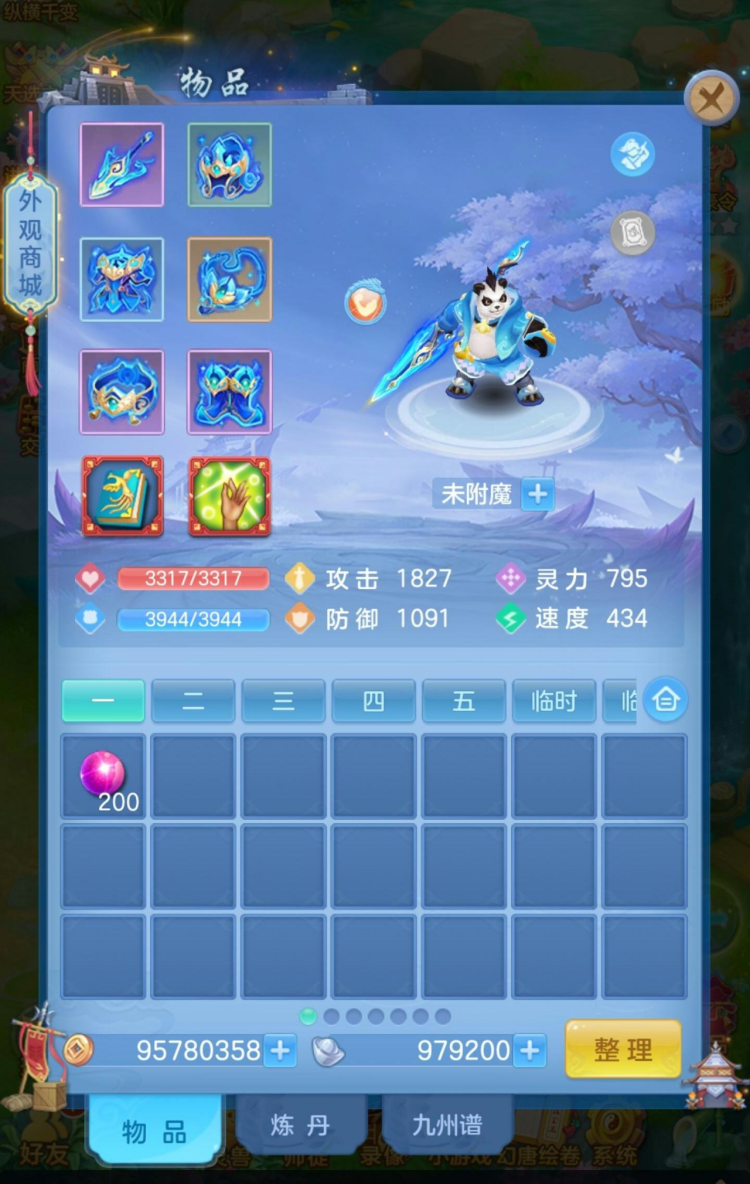Tap the plus button next to 未附魔
Viewport: 750px width, 1184px height.
pyautogui.click(x=537, y=494)
